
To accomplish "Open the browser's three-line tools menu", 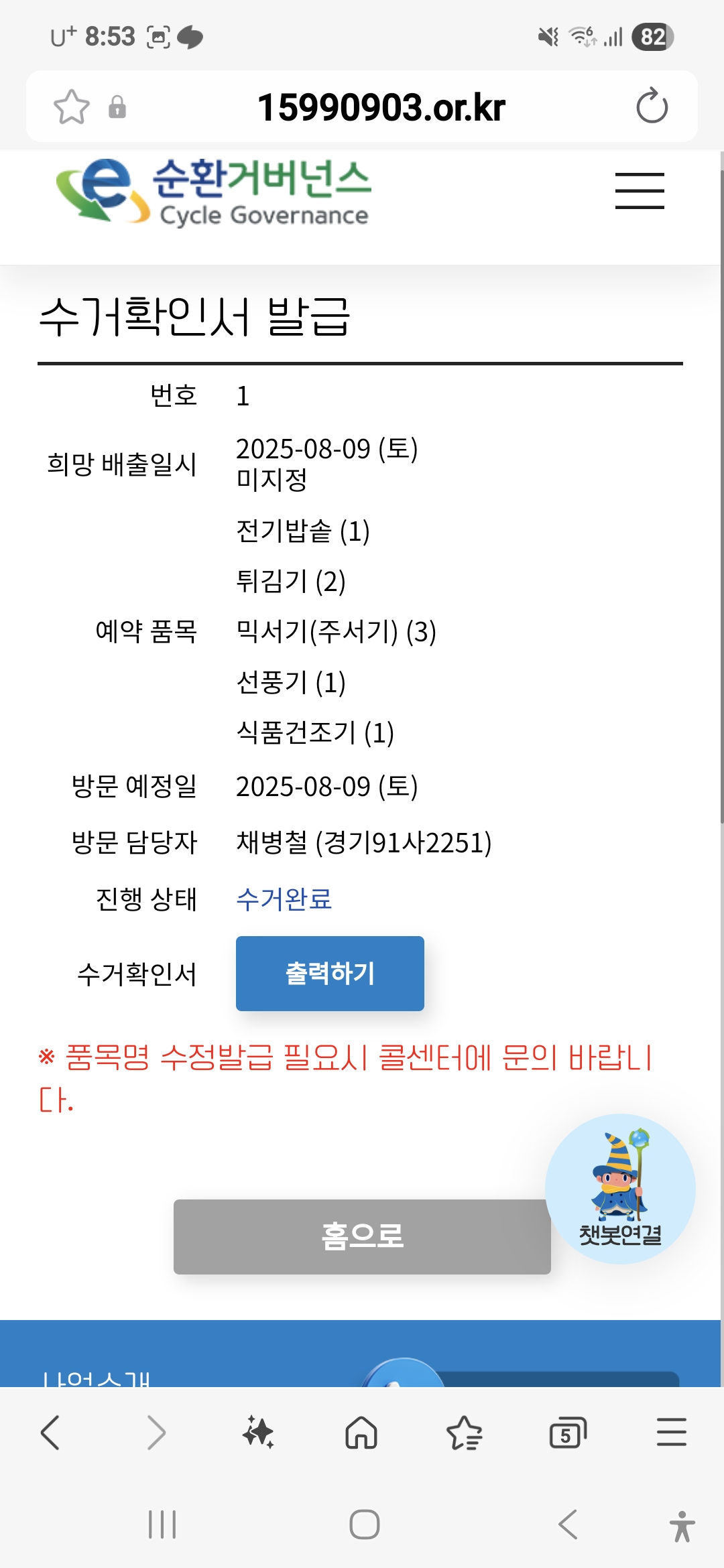I will 671,1433.
